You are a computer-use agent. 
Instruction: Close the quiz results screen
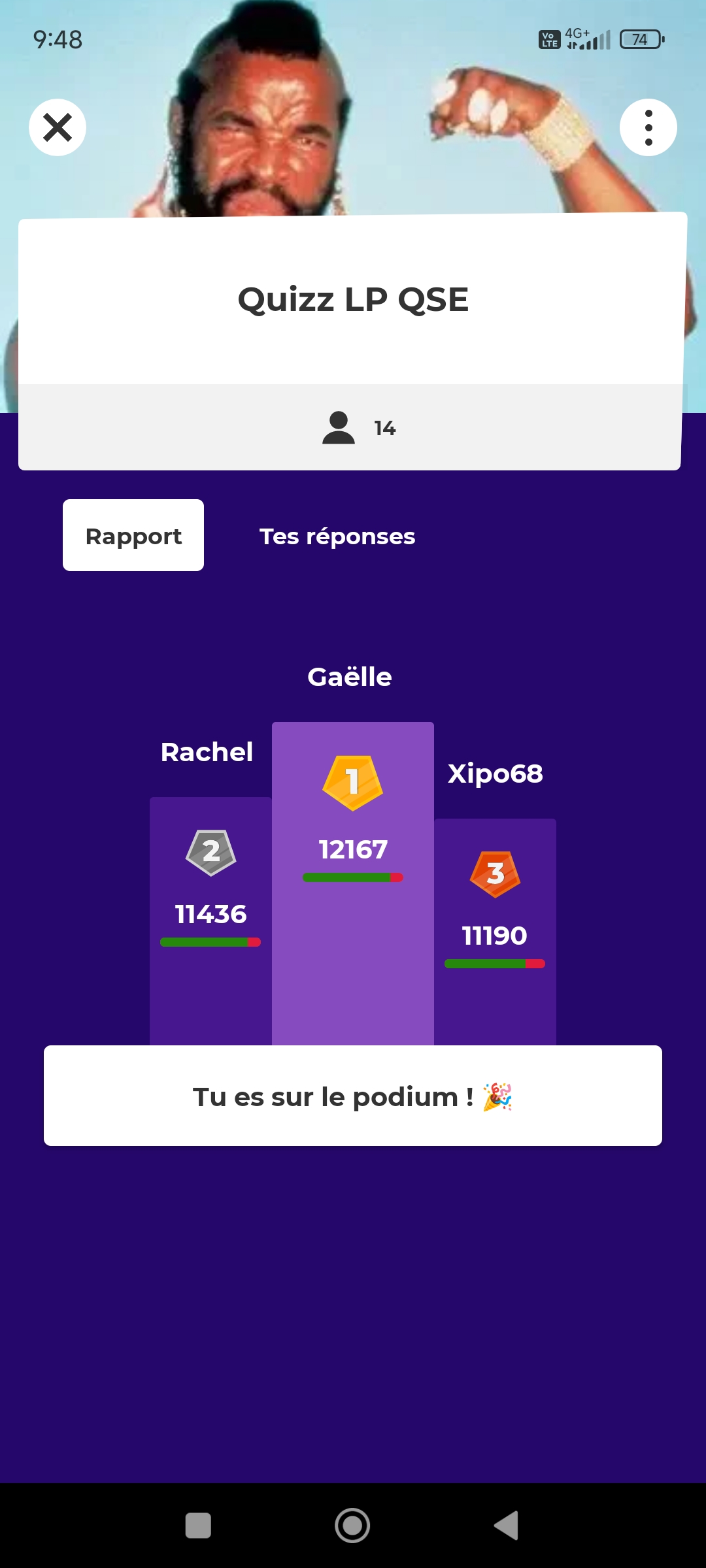[x=58, y=127]
